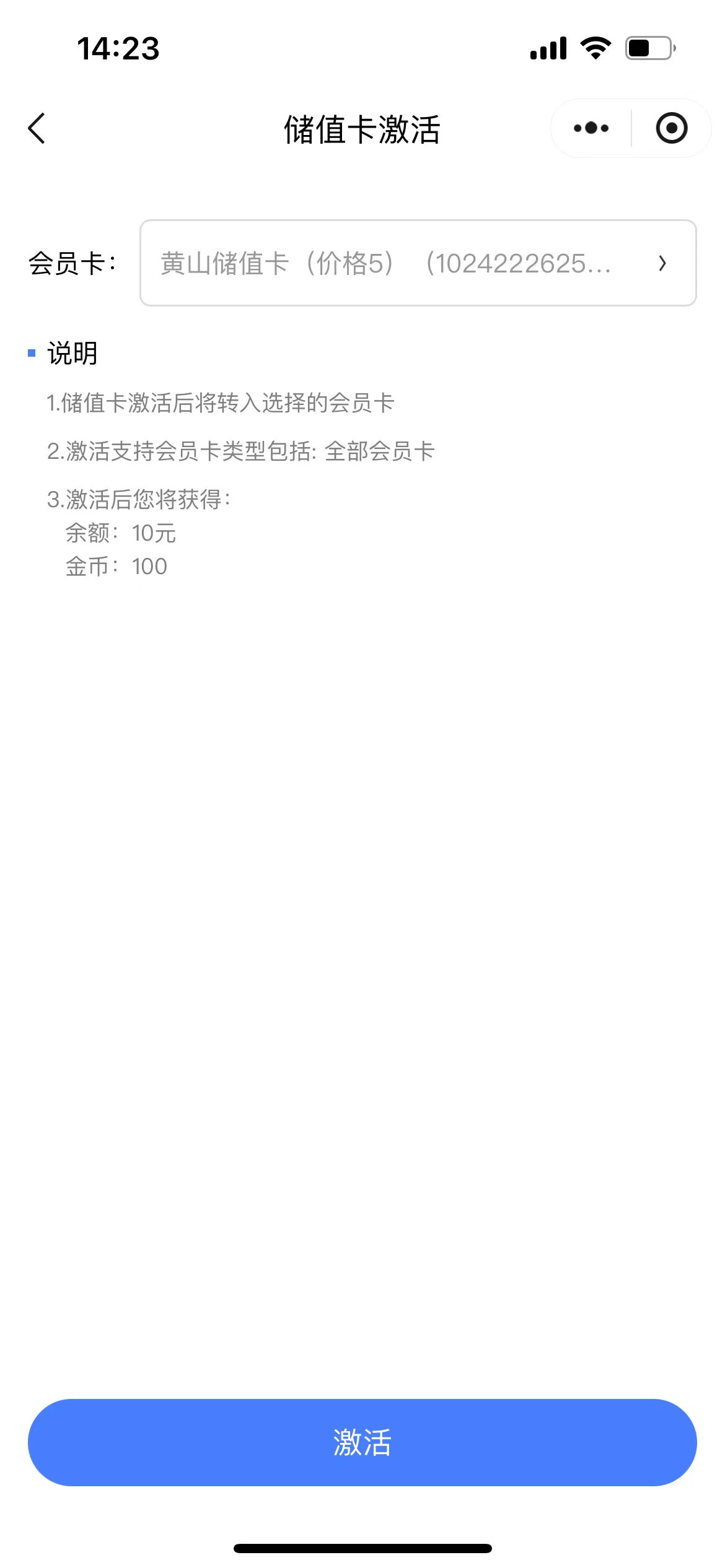The width and height of the screenshot is (725, 1568).
Task: Go back from the 储值卡激活 page
Action: pos(37,128)
